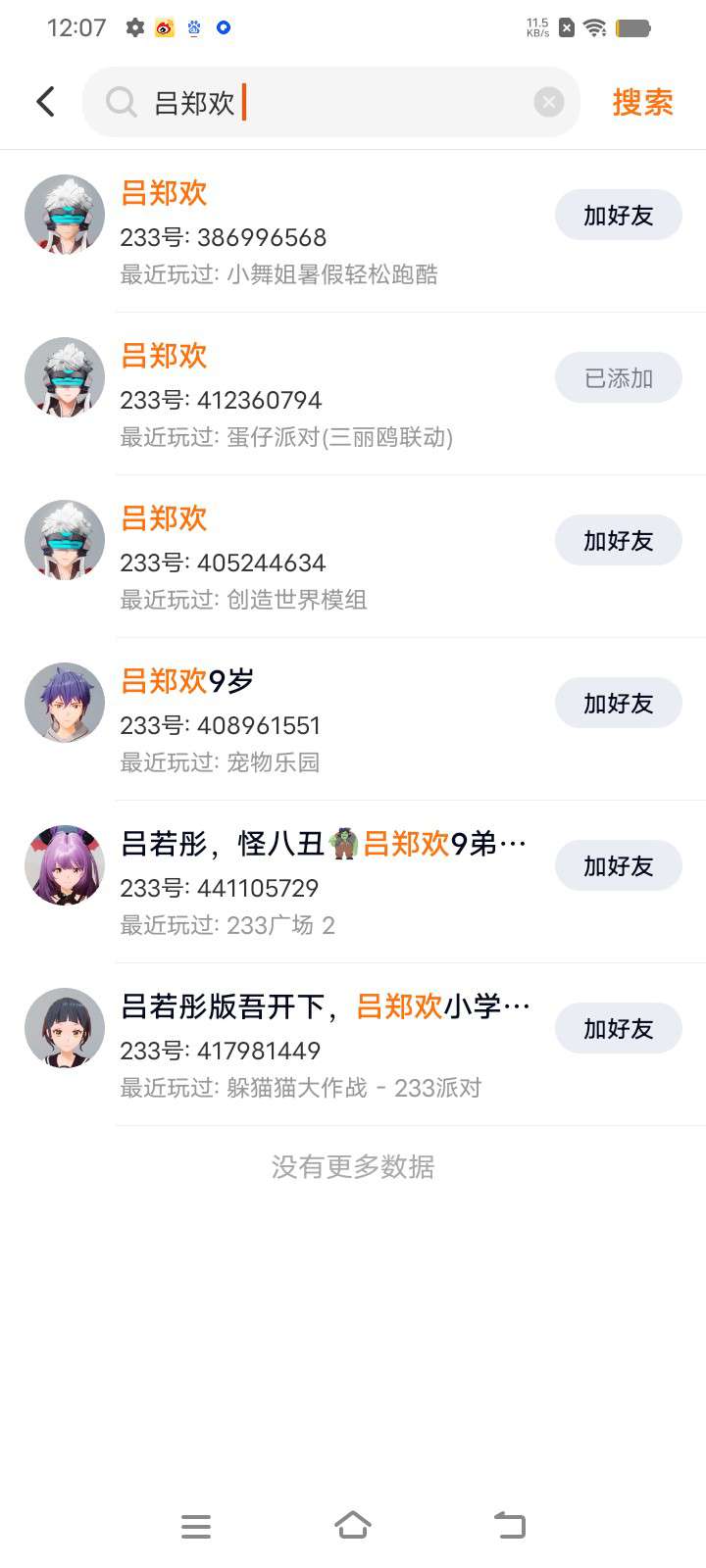Open the system recent apps menu
The image size is (706, 1568).
[x=196, y=1526]
